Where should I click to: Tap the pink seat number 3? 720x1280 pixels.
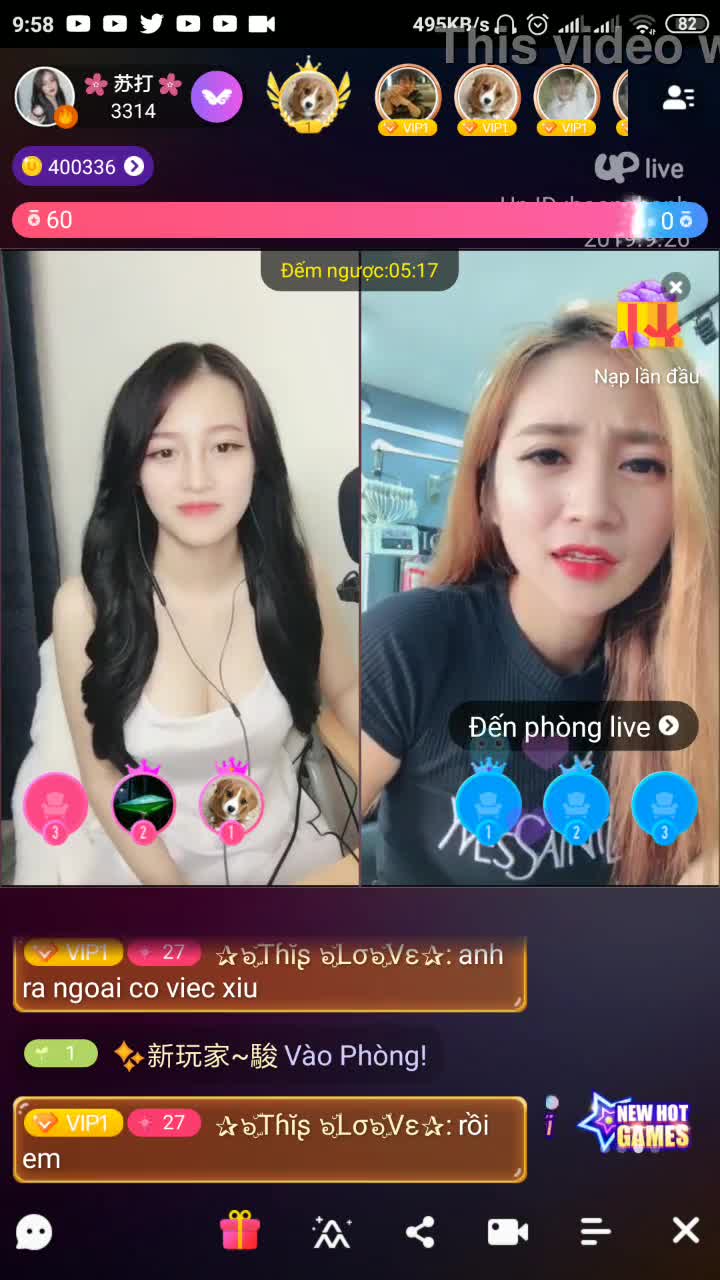[55, 804]
